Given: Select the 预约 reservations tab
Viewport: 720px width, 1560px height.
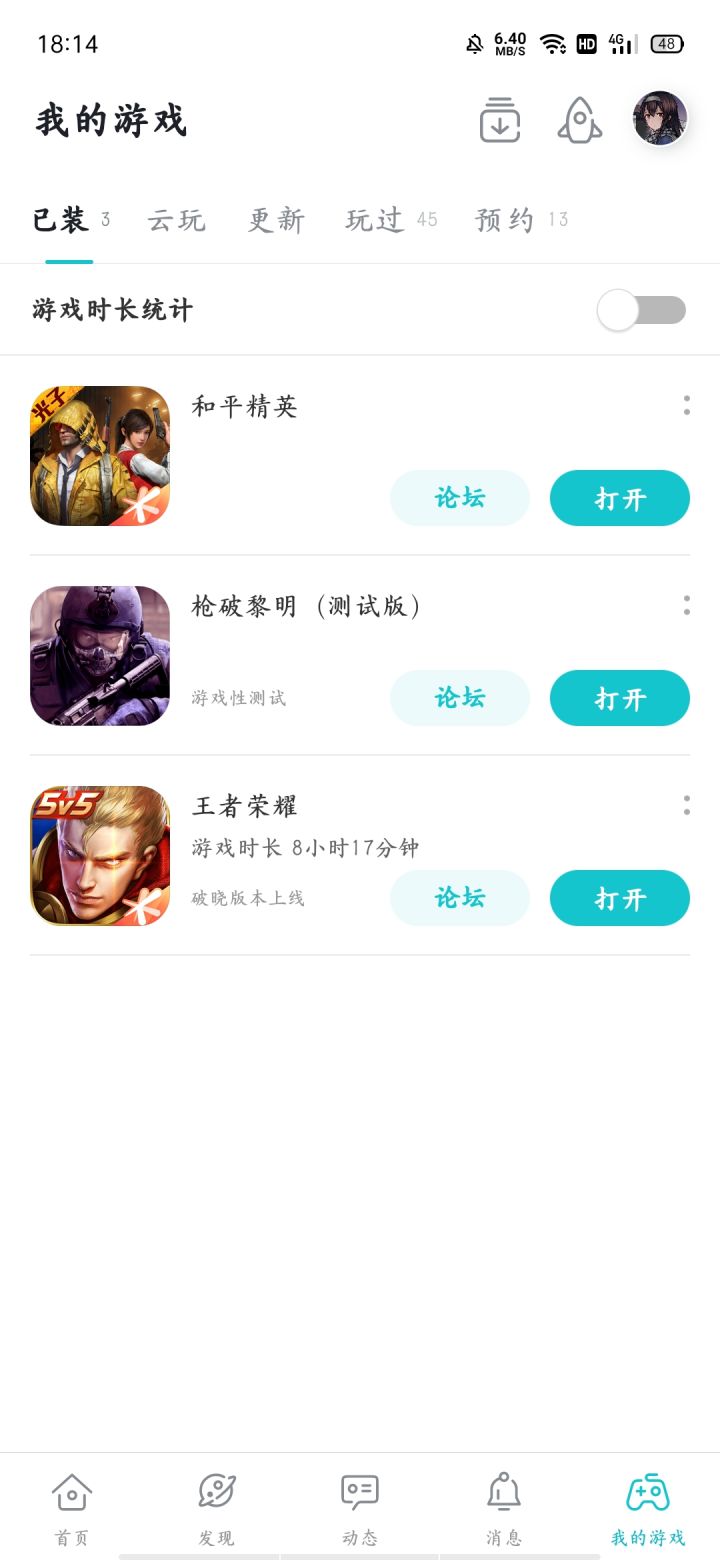Looking at the screenshot, I should pyautogui.click(x=508, y=220).
